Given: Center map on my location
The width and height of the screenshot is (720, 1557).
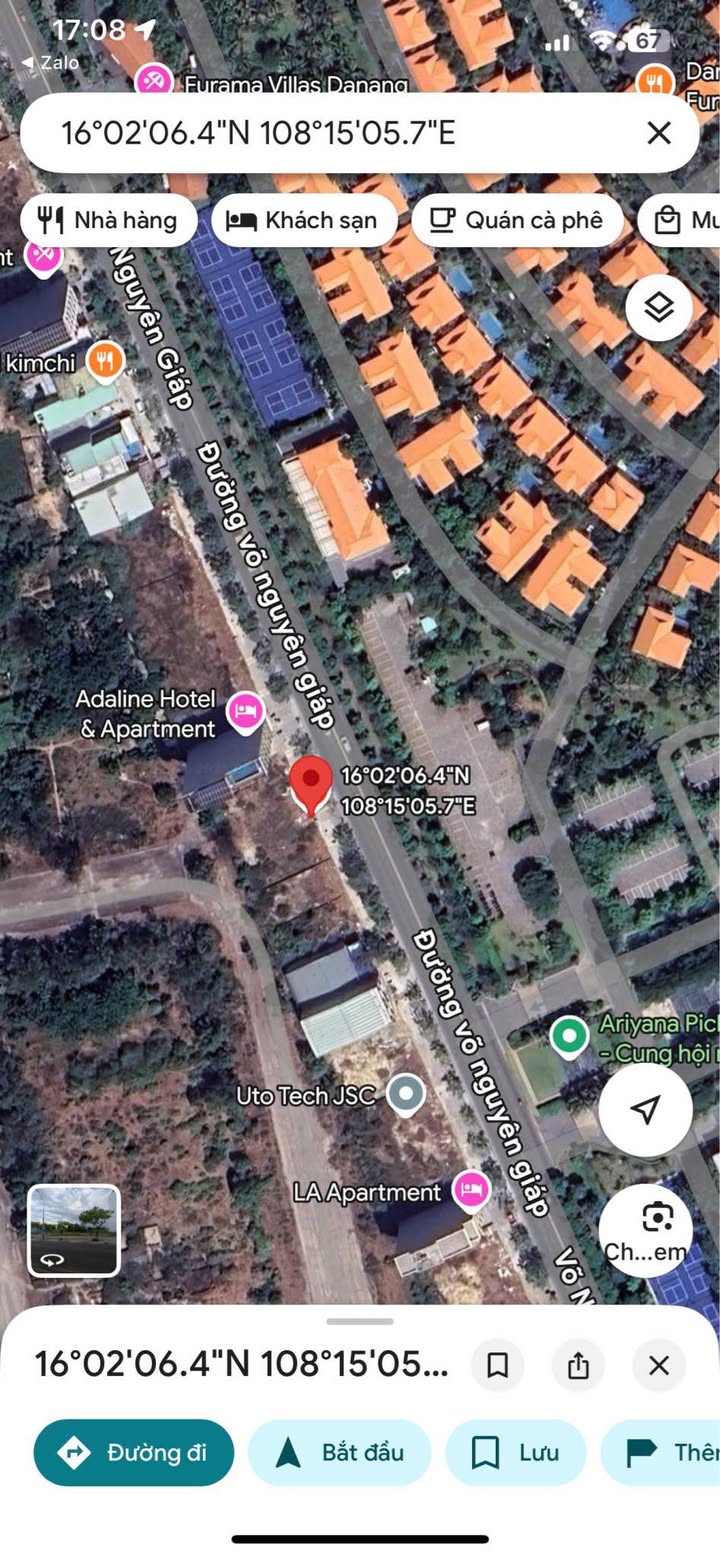Looking at the screenshot, I should coord(645,1109).
